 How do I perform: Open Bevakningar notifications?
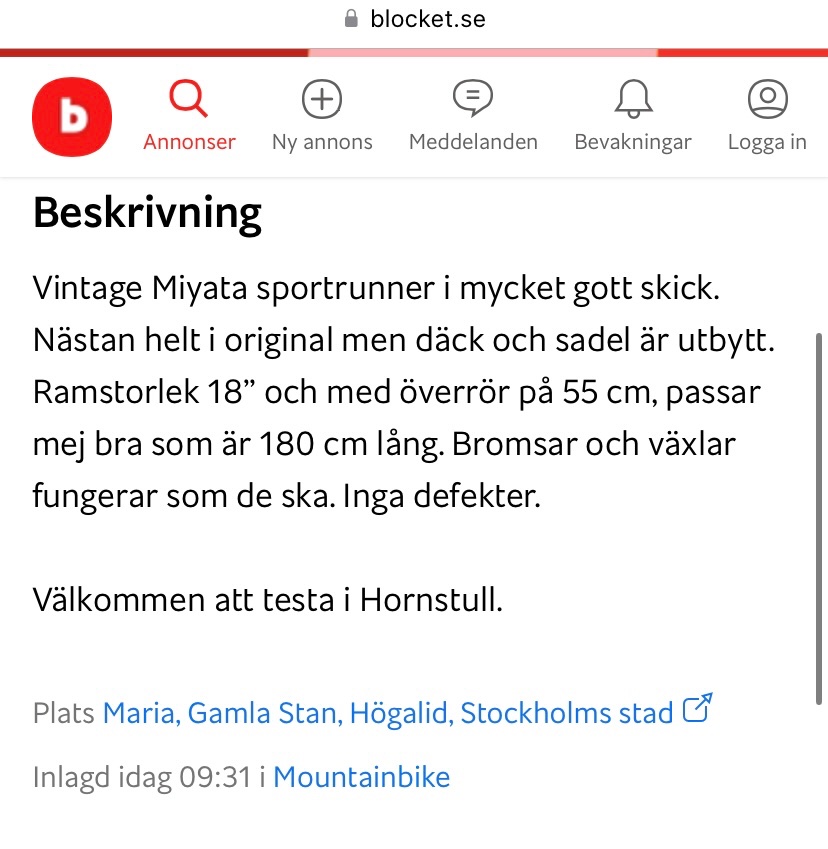[632, 117]
